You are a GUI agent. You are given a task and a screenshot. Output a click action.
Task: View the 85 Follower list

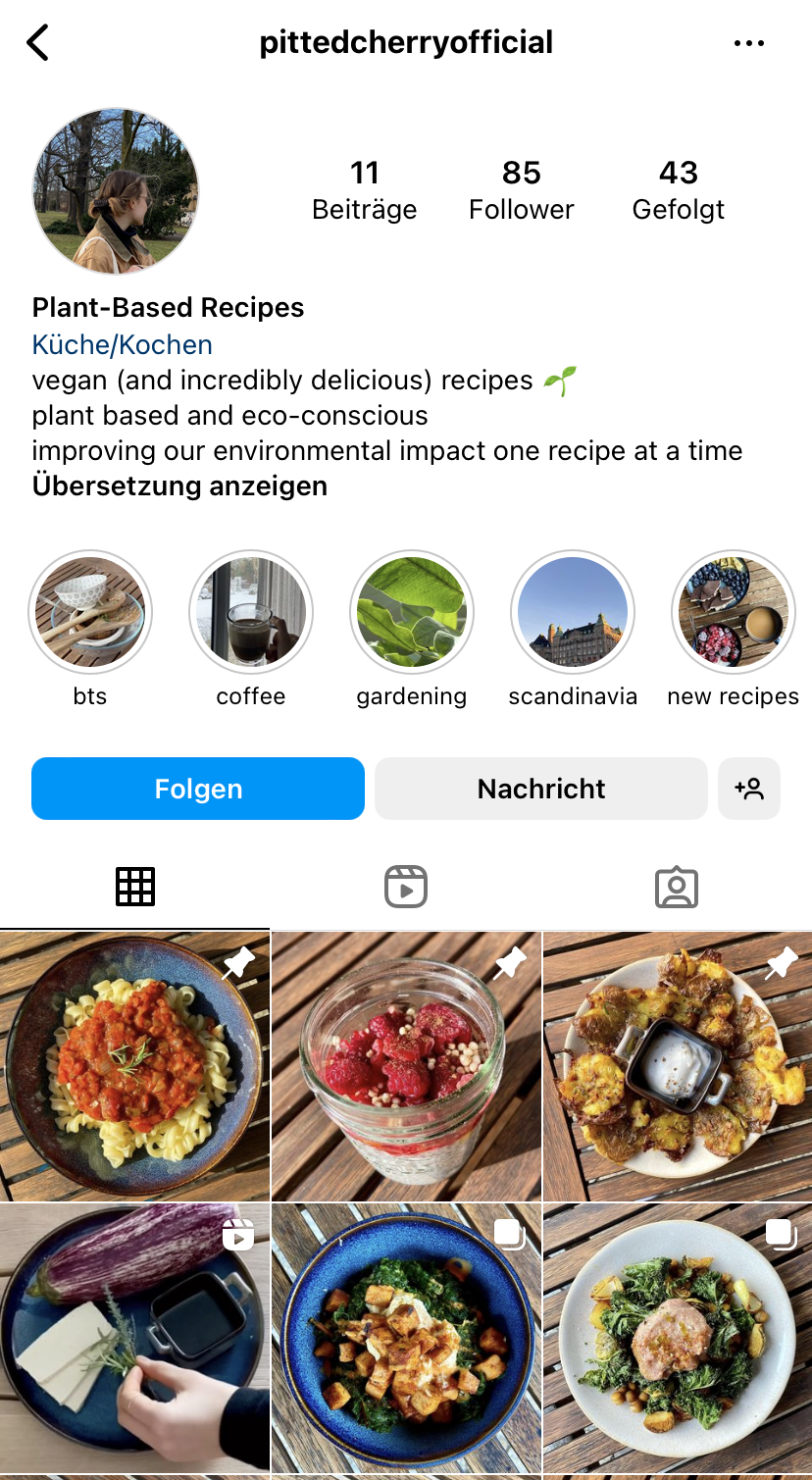coord(521,190)
